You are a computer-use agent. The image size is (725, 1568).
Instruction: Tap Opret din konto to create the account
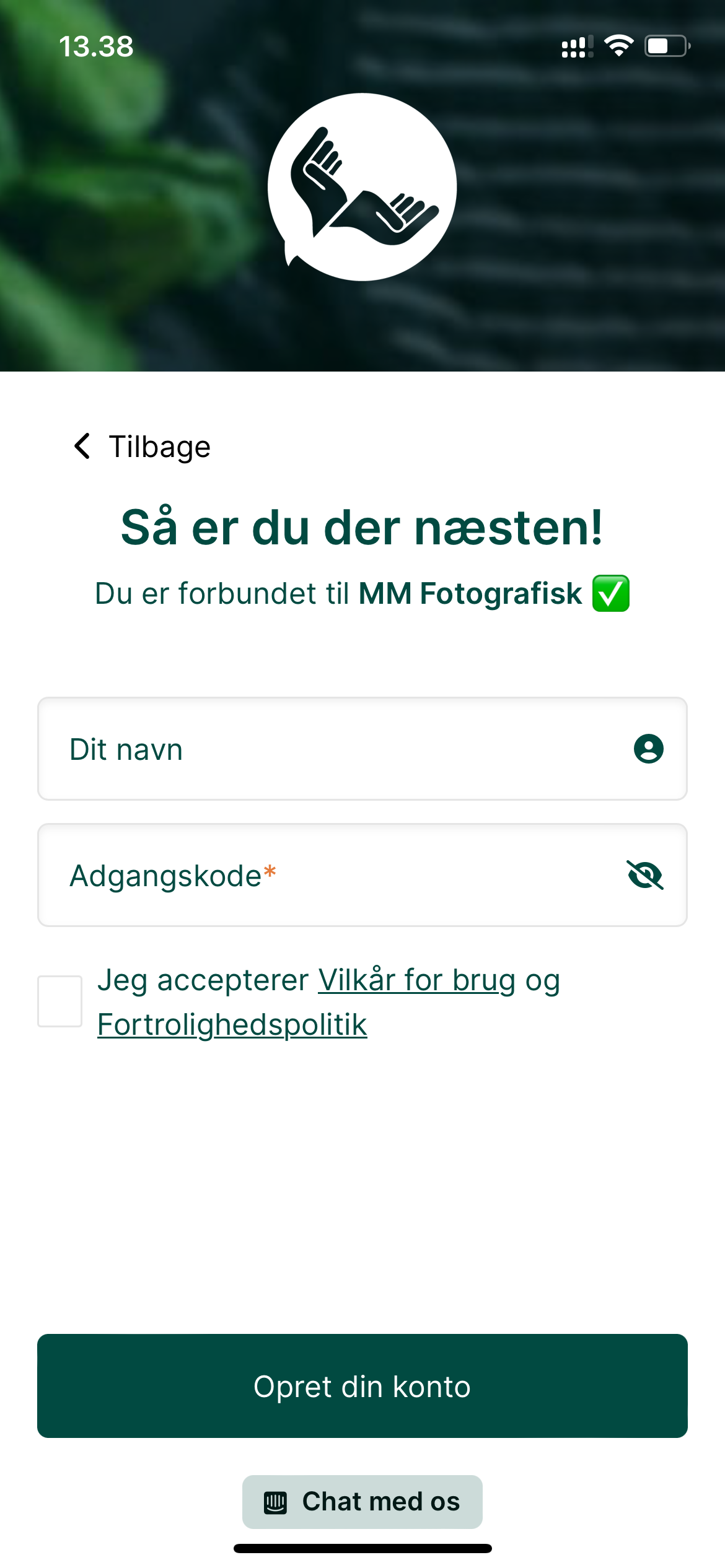362,1386
